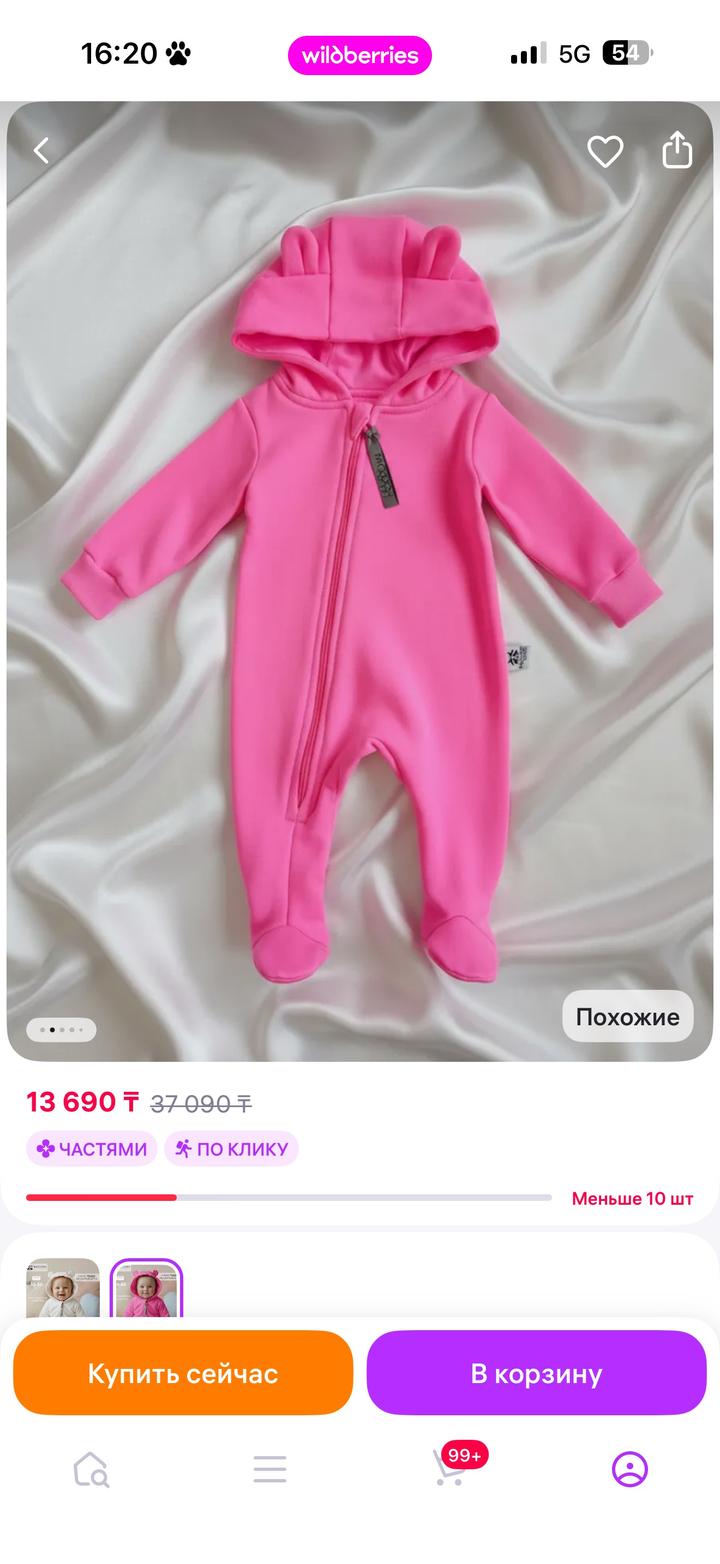This screenshot has width=720, height=1564.
Task: Add this romper to favorites
Action: (605, 151)
